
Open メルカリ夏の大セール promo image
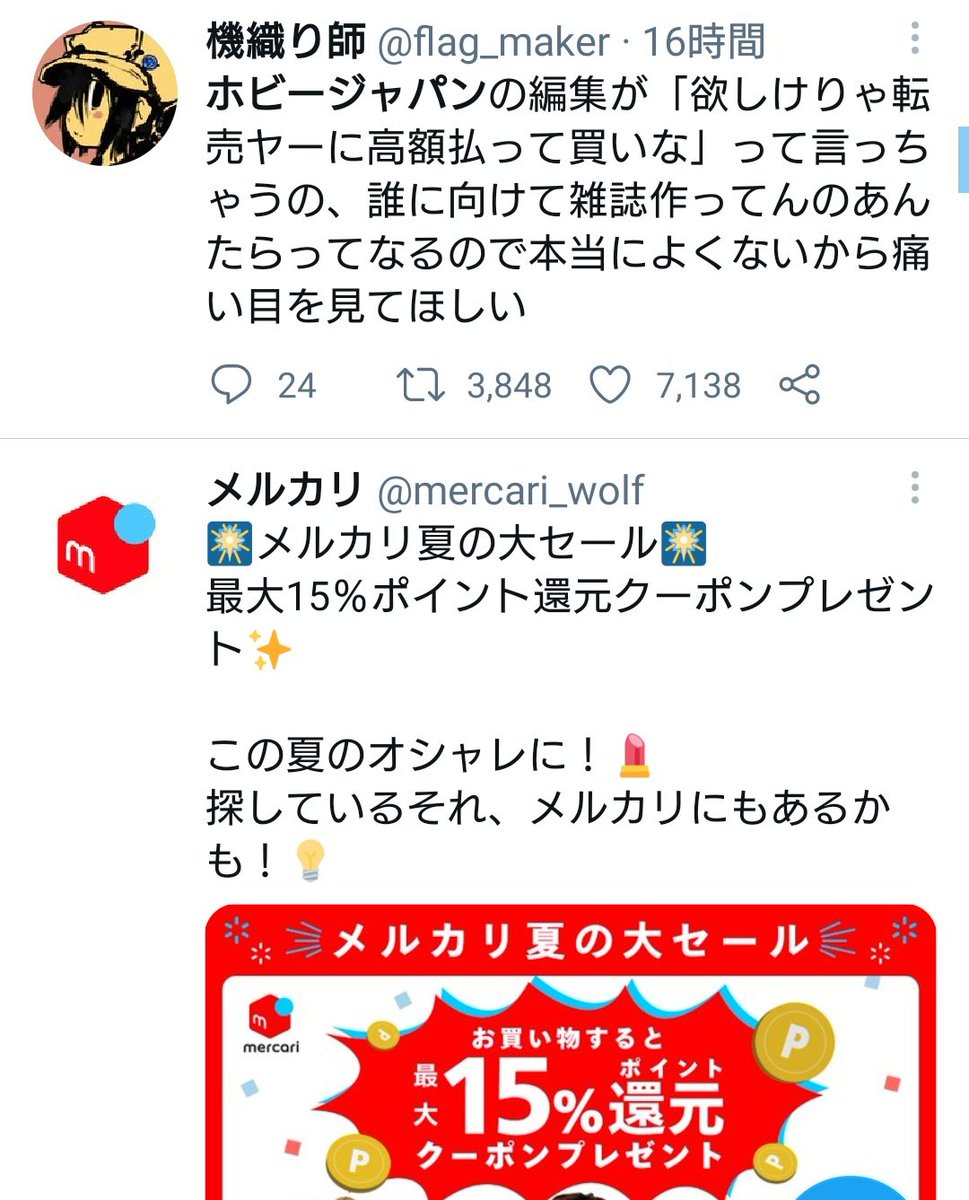pos(570,1050)
